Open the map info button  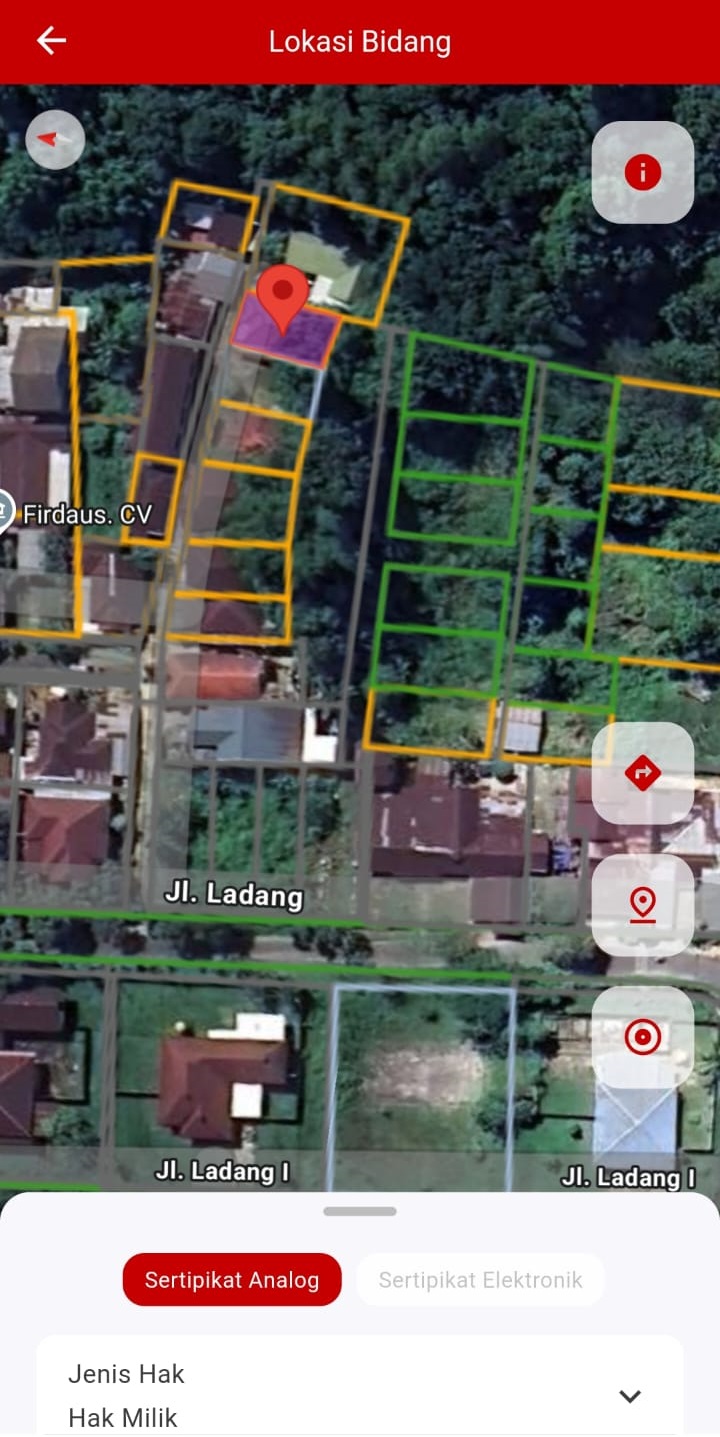coord(642,173)
